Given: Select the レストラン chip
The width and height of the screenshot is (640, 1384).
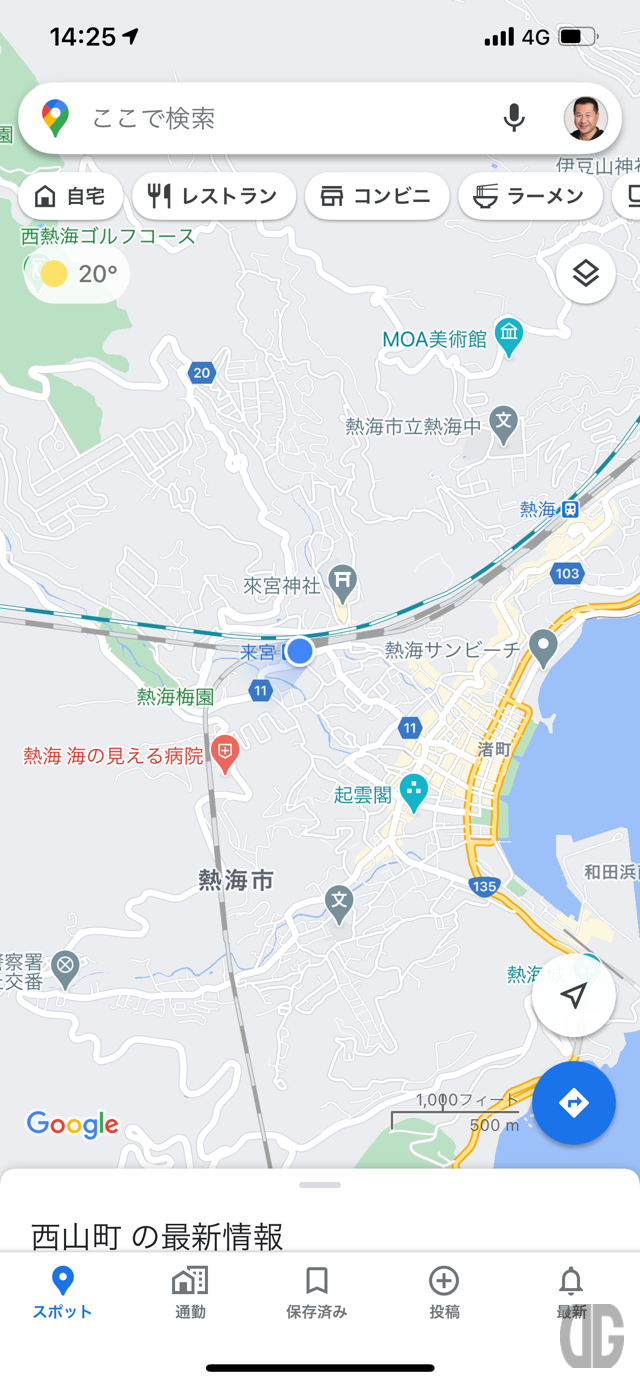Looking at the screenshot, I should [x=213, y=196].
